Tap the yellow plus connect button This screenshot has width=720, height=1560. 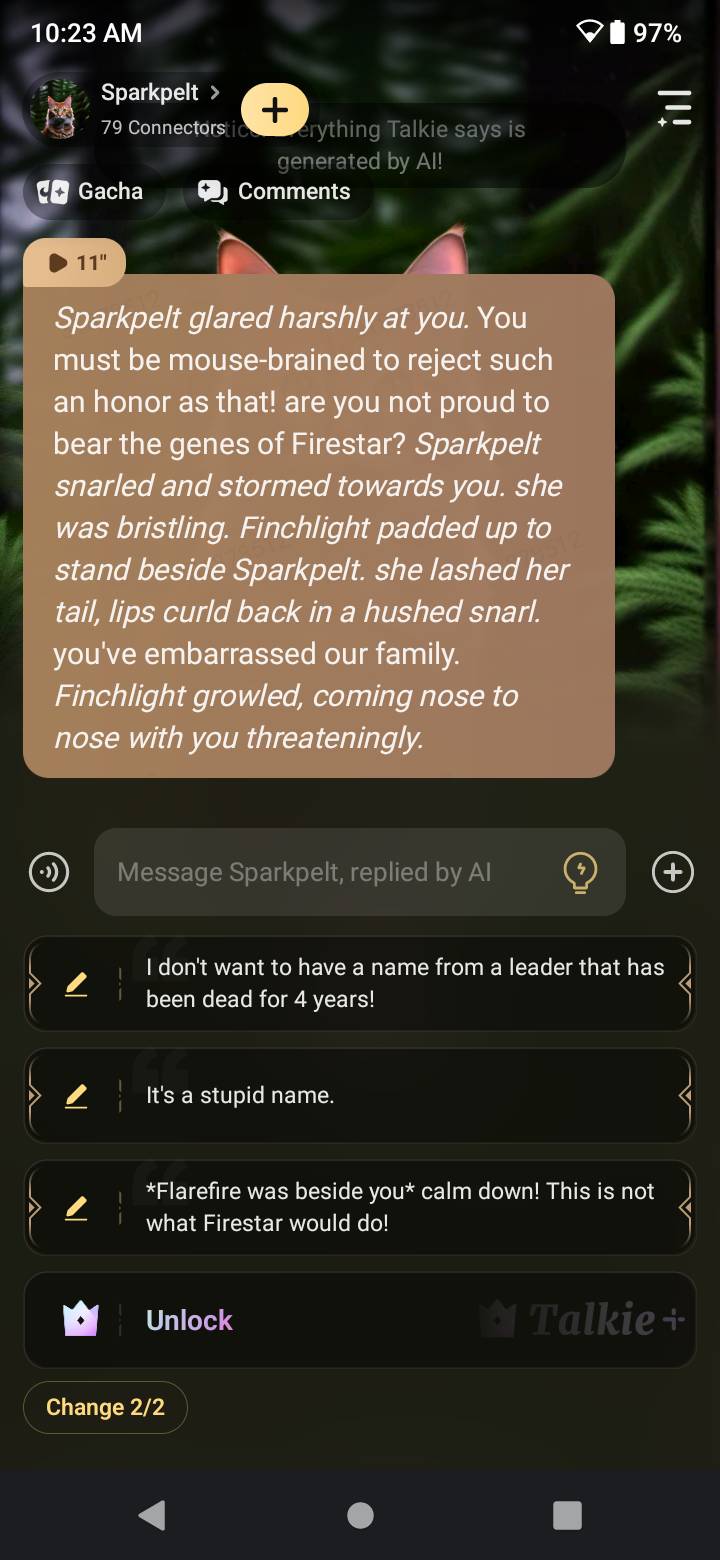tap(275, 110)
